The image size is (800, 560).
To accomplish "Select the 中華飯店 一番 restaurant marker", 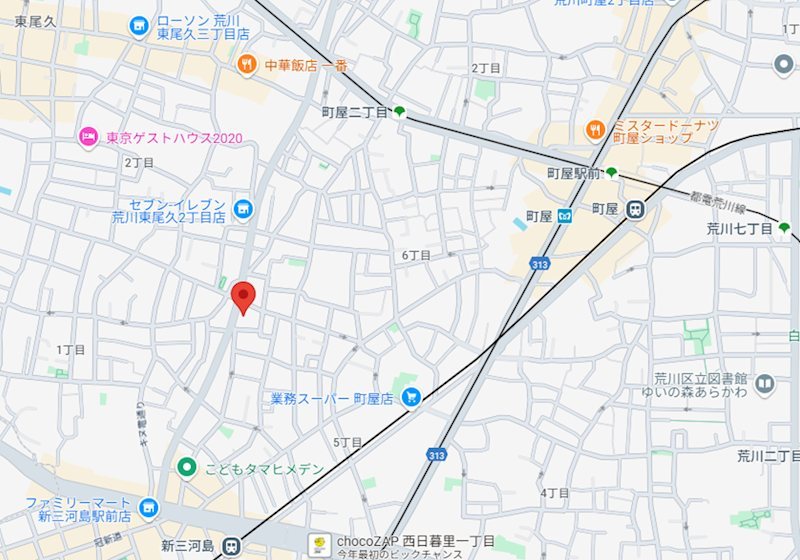I will [x=247, y=65].
